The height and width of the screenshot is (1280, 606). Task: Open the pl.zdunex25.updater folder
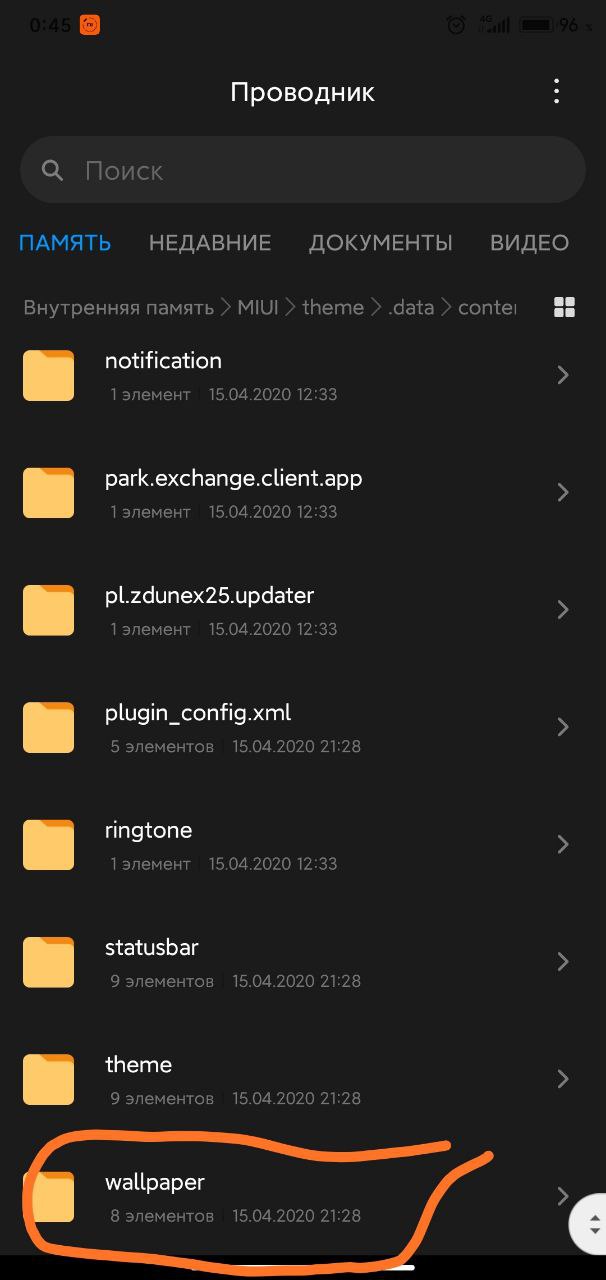pos(303,610)
